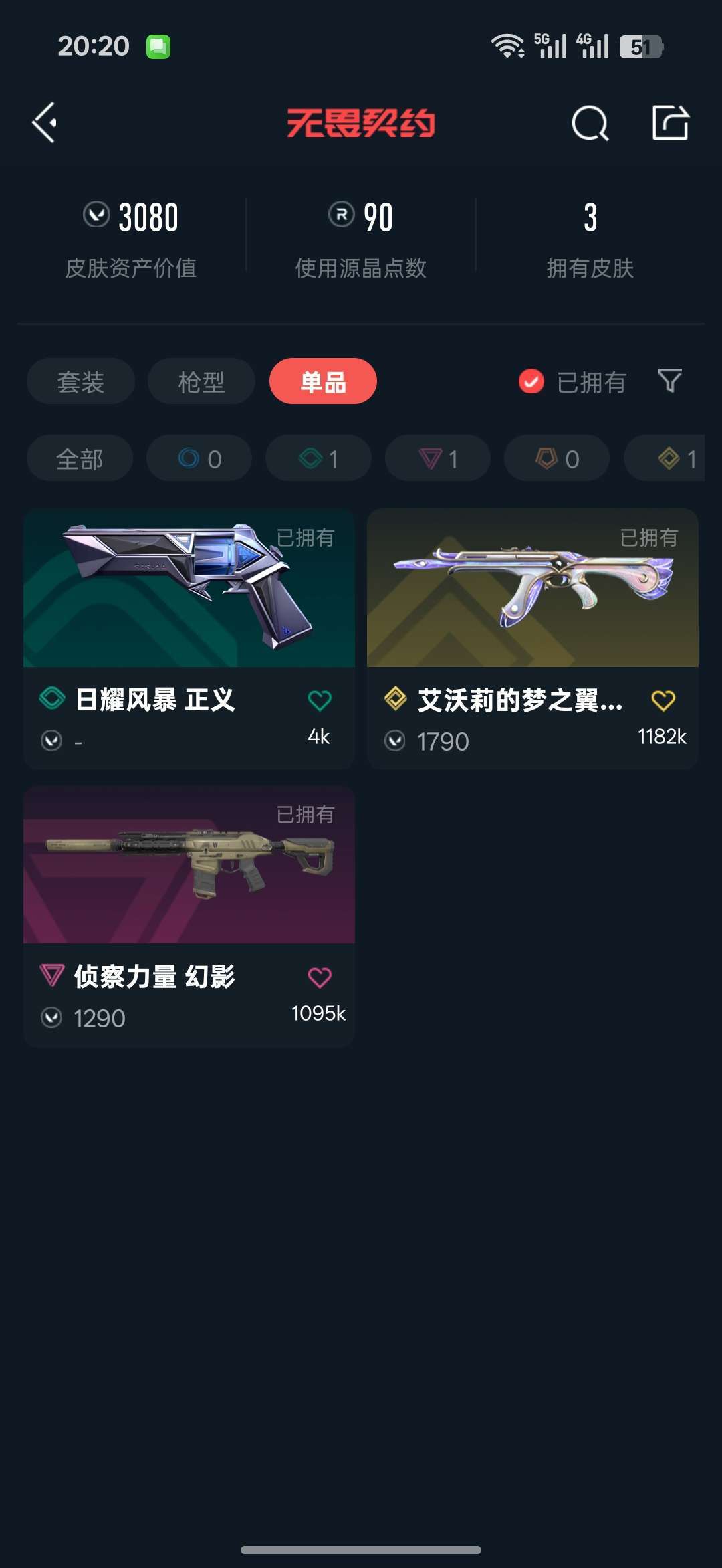This screenshot has height=1568, width=722.
Task: Select the 全部 rarity chip
Action: tap(80, 458)
